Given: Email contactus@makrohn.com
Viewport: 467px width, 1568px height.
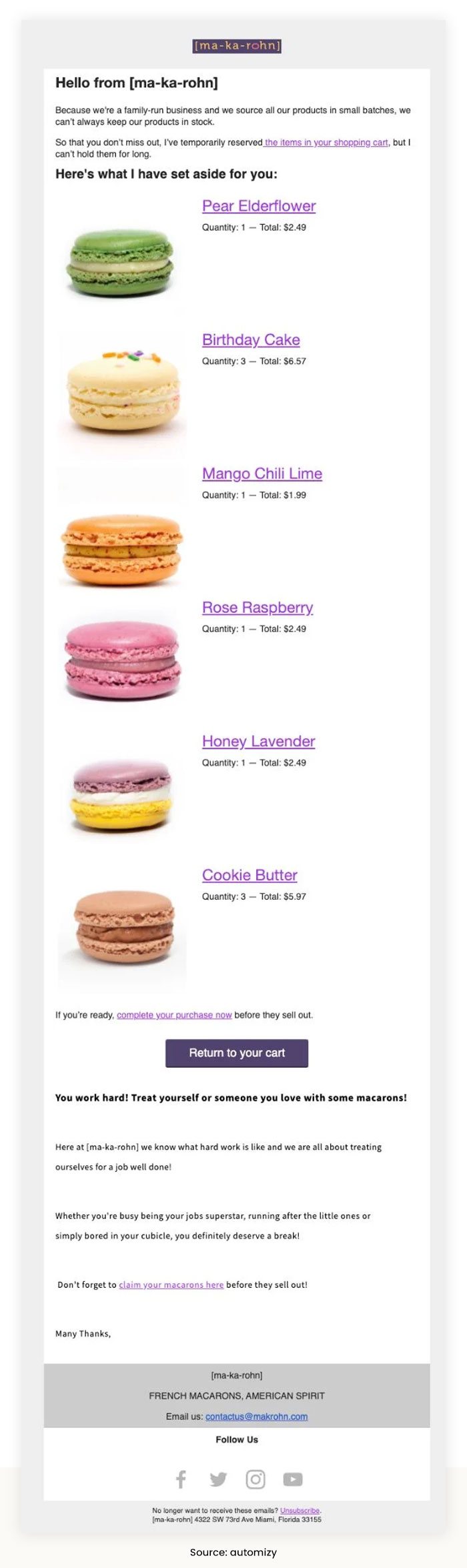Looking at the screenshot, I should pyautogui.click(x=256, y=1416).
